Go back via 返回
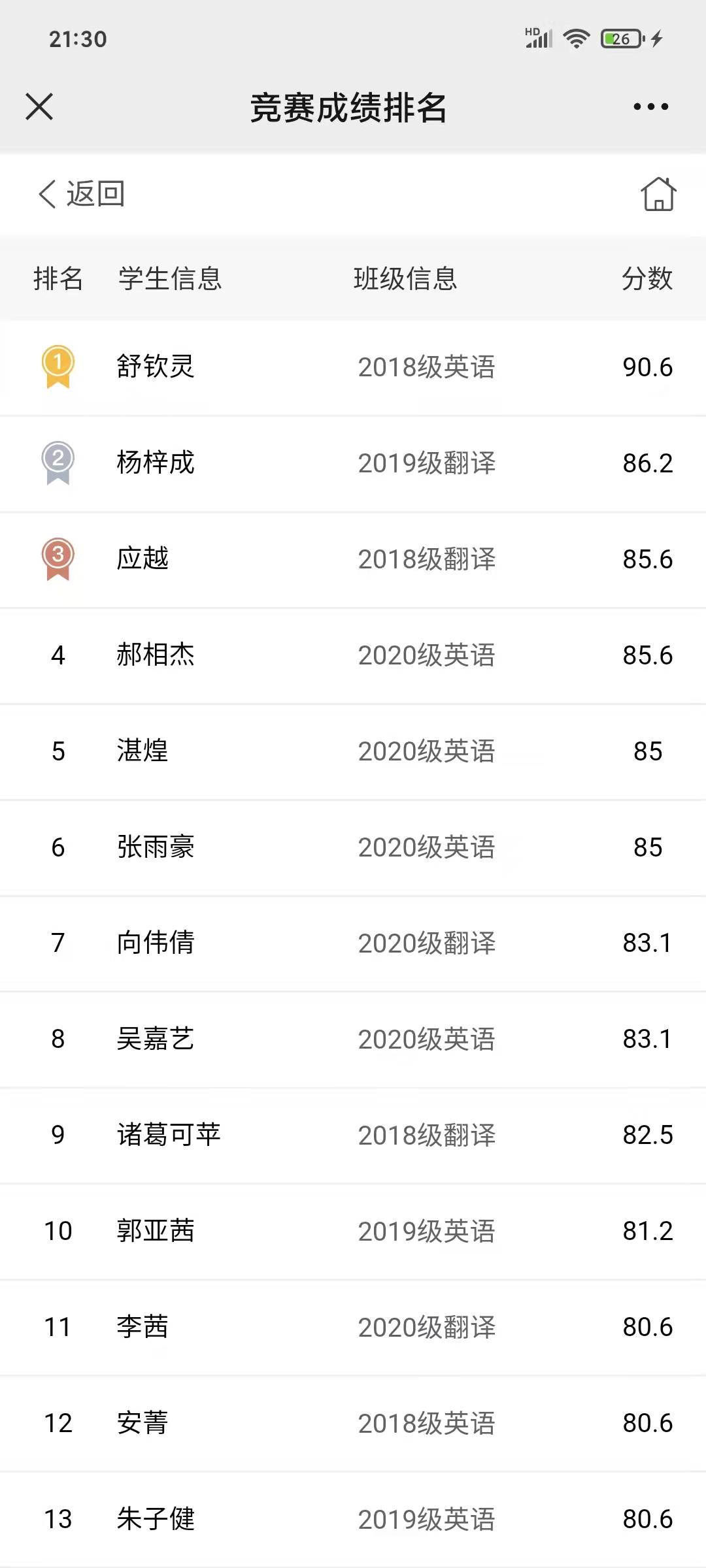 (82, 194)
